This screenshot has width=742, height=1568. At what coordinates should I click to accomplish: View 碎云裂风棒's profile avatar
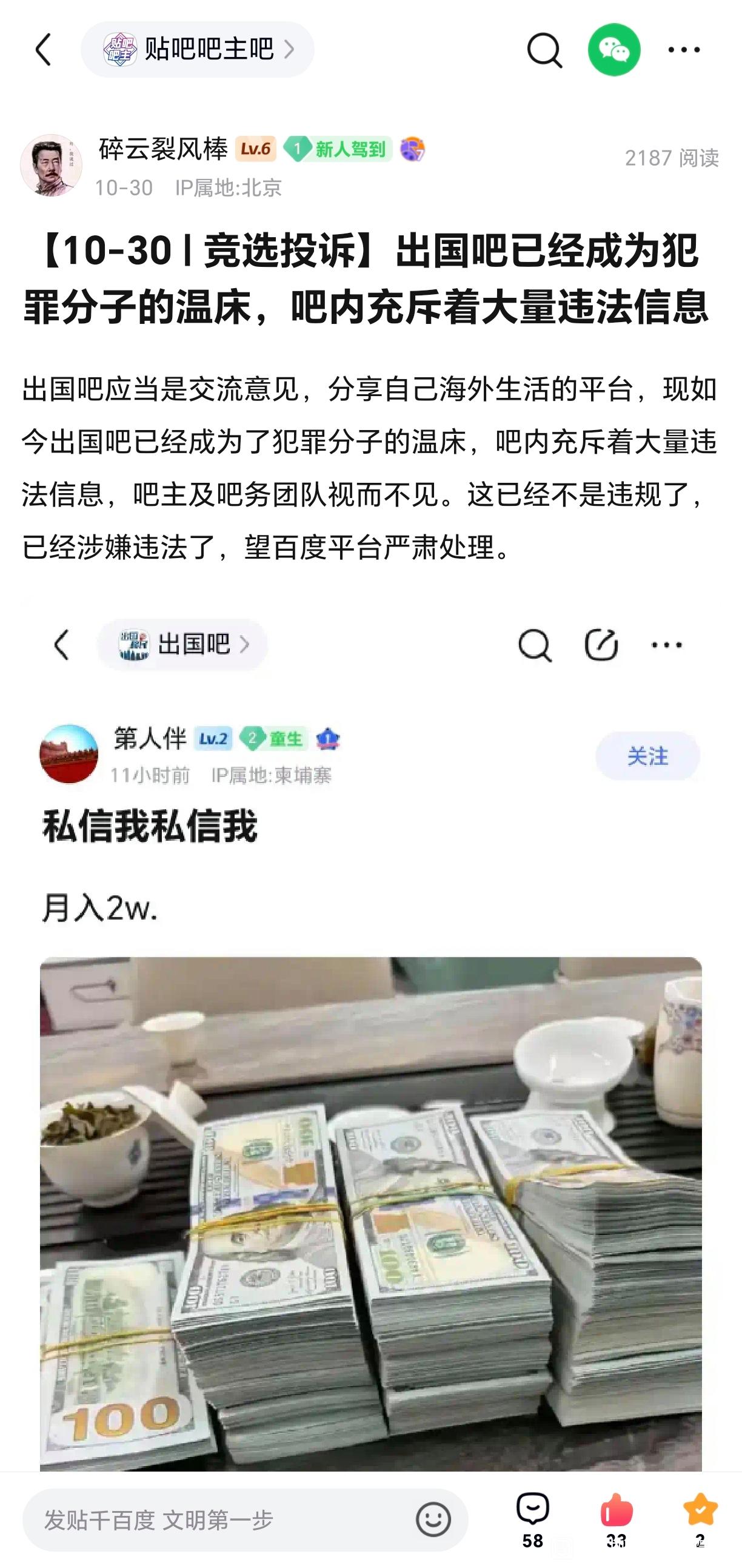[x=51, y=165]
